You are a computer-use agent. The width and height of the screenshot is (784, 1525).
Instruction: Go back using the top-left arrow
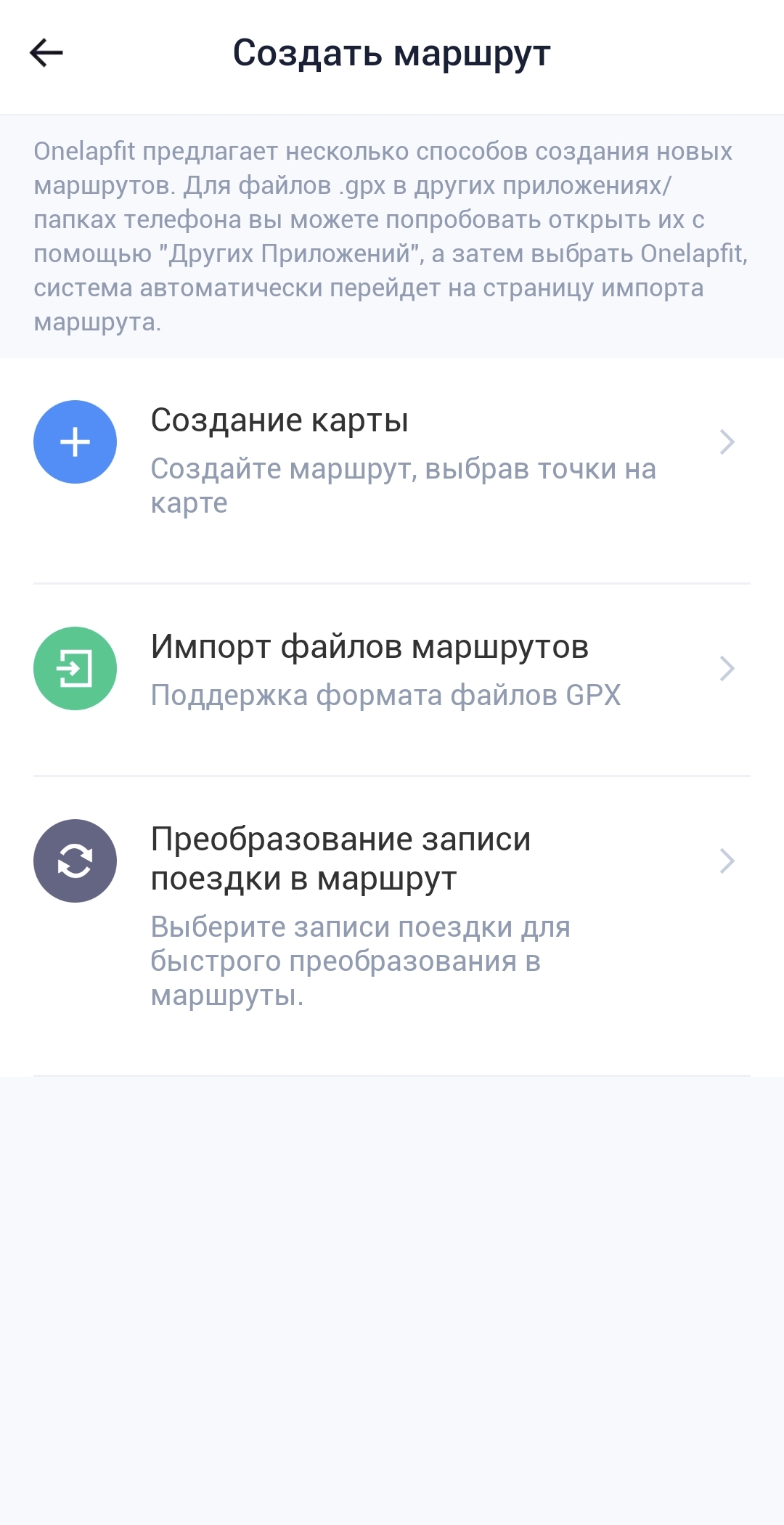click(x=46, y=53)
